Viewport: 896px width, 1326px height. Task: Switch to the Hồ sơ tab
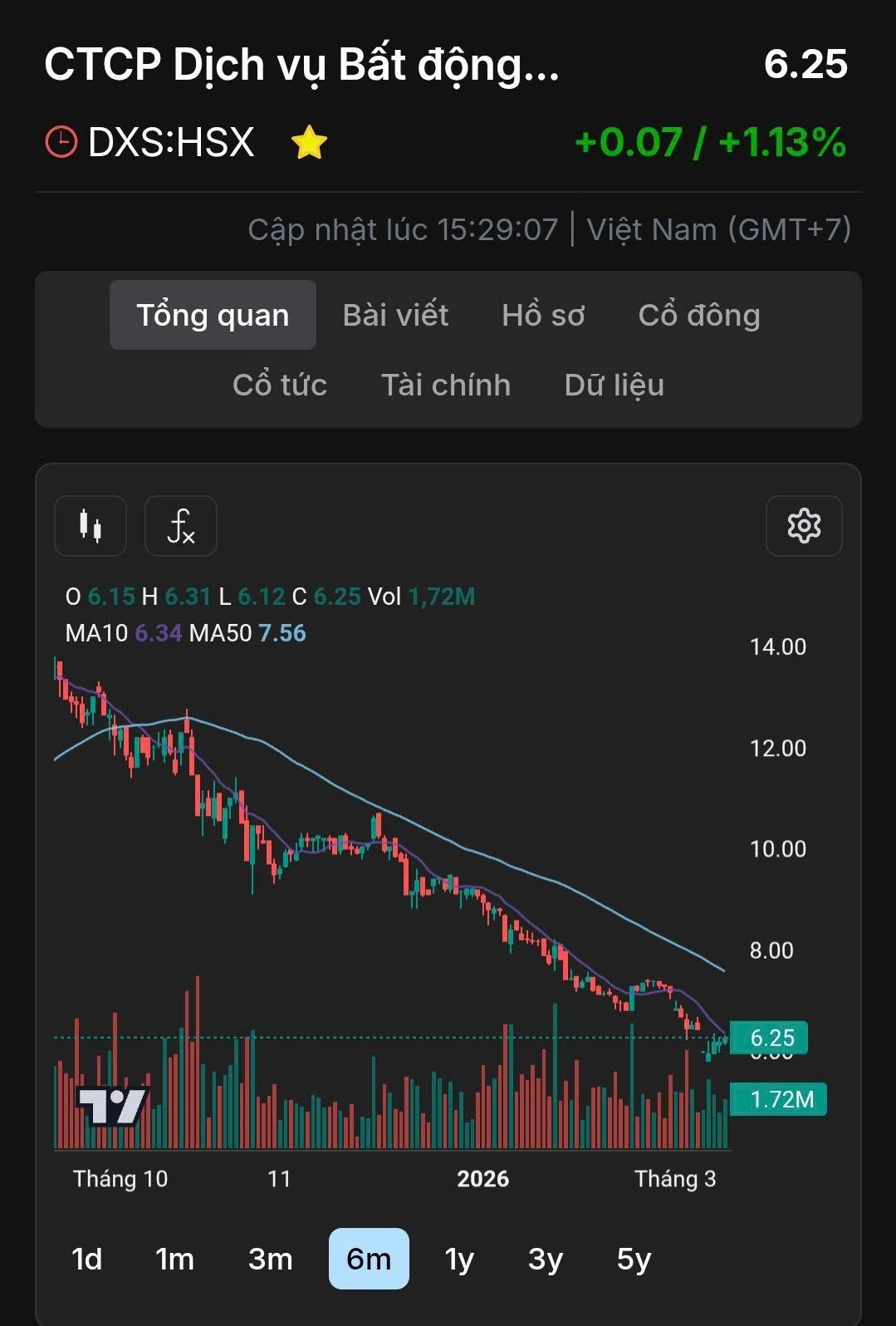tap(543, 316)
